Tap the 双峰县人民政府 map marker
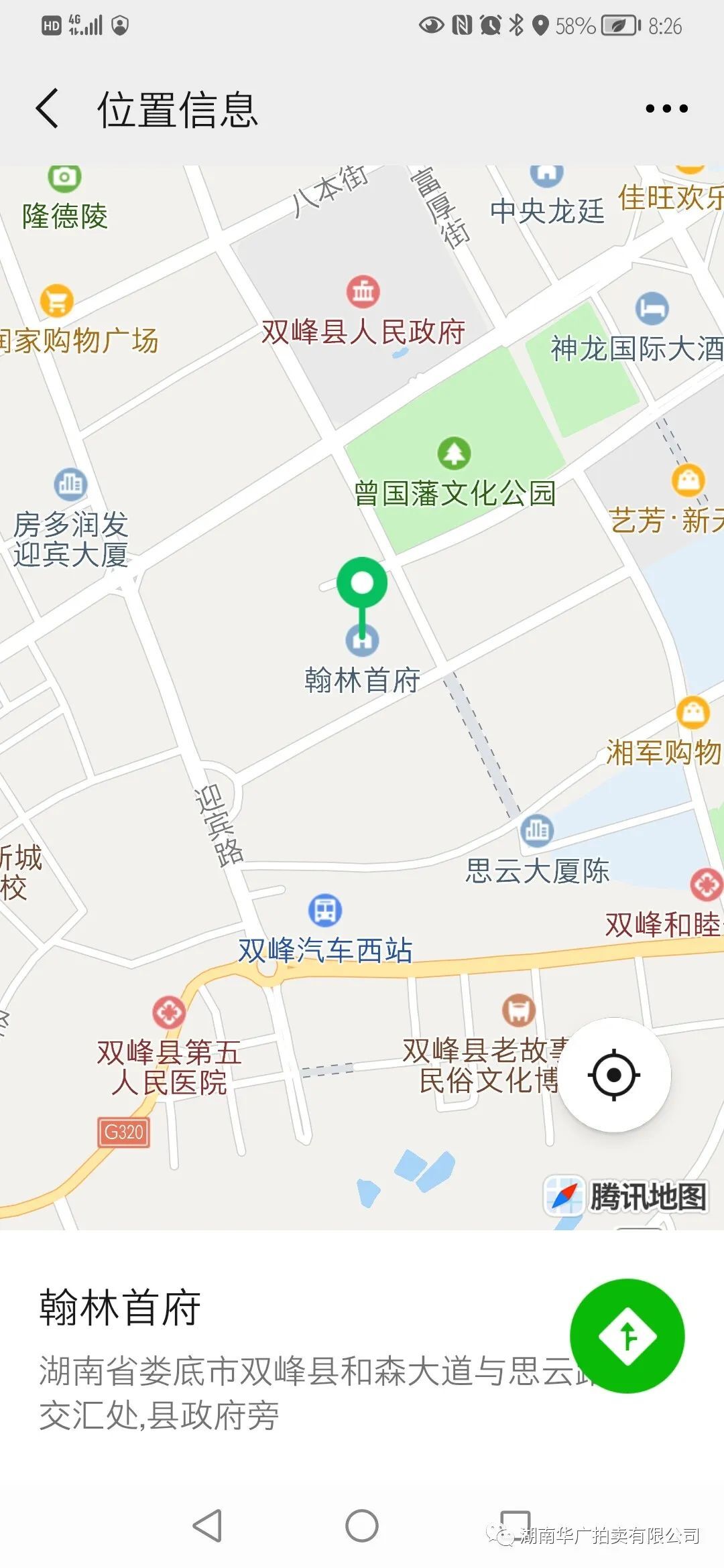 (363, 291)
